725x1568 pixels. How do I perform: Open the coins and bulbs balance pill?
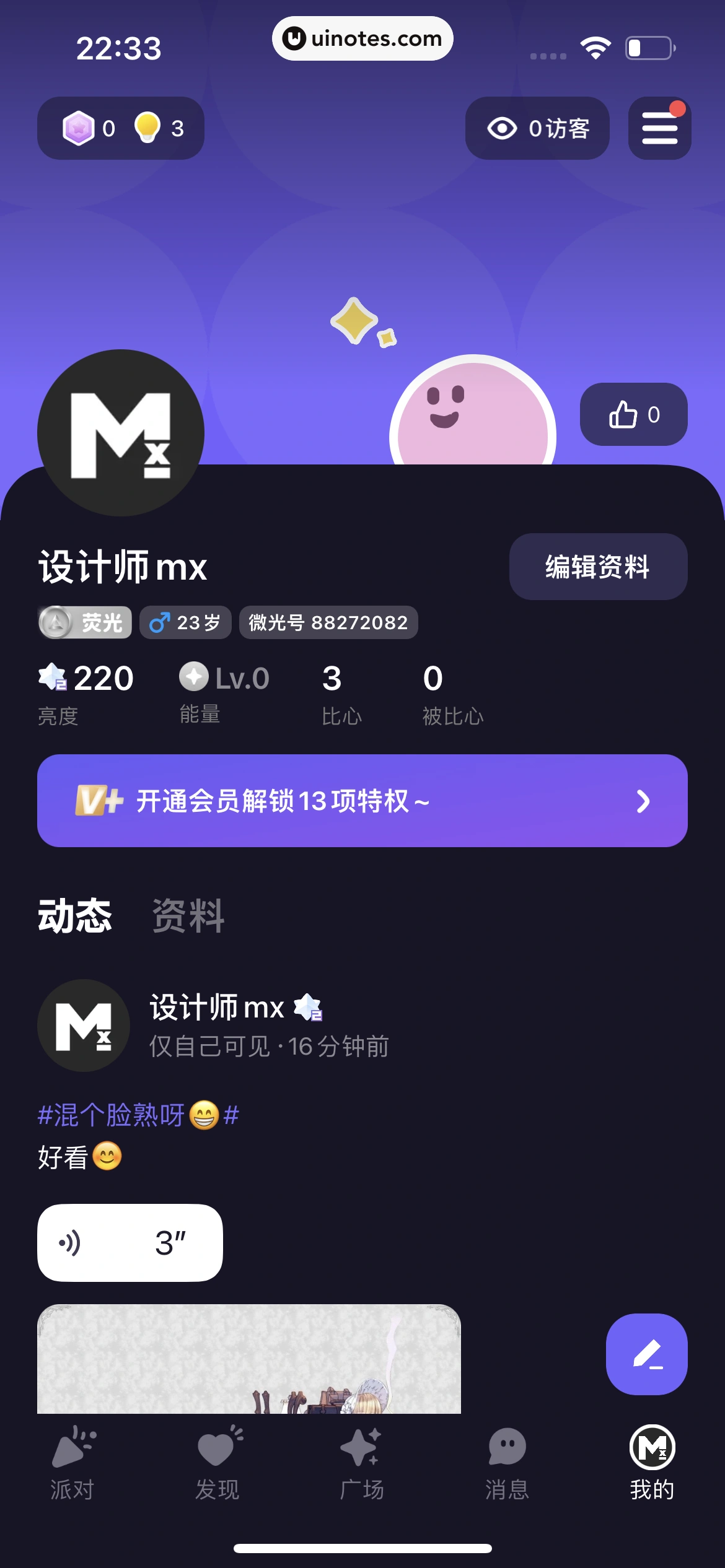click(x=121, y=128)
